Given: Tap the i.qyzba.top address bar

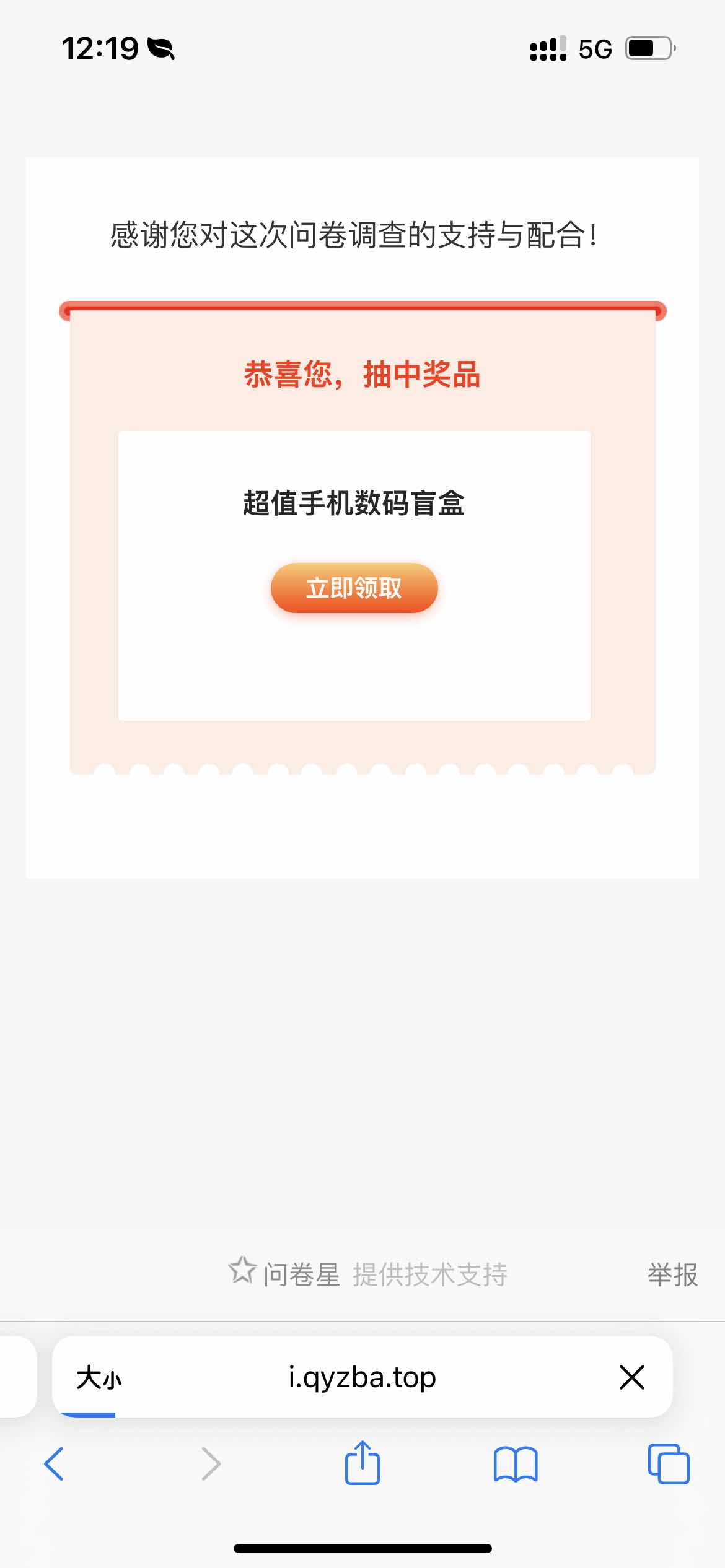Looking at the screenshot, I should tap(362, 1377).
